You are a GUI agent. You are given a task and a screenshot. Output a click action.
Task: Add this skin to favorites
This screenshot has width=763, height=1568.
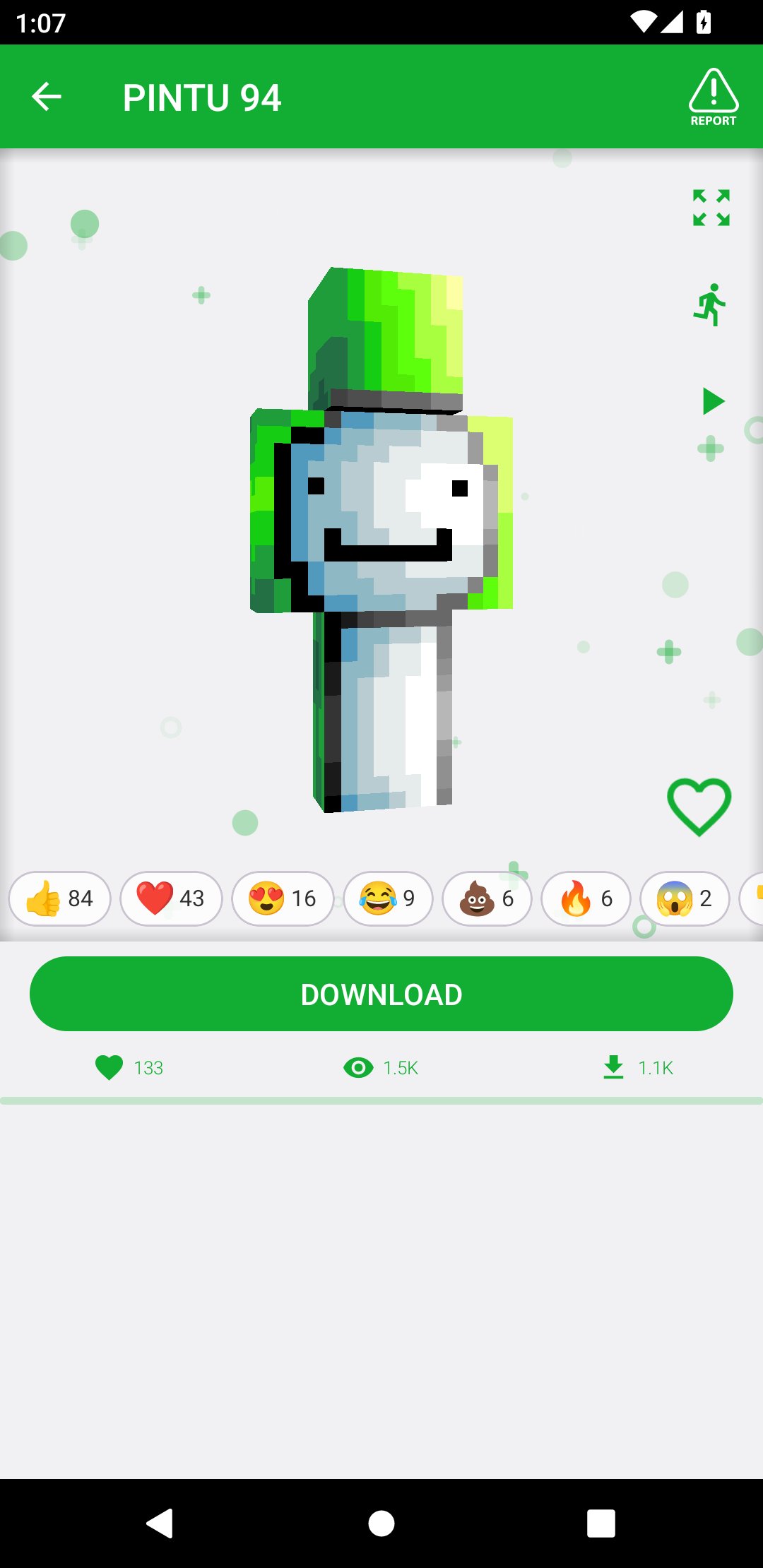pyautogui.click(x=699, y=806)
